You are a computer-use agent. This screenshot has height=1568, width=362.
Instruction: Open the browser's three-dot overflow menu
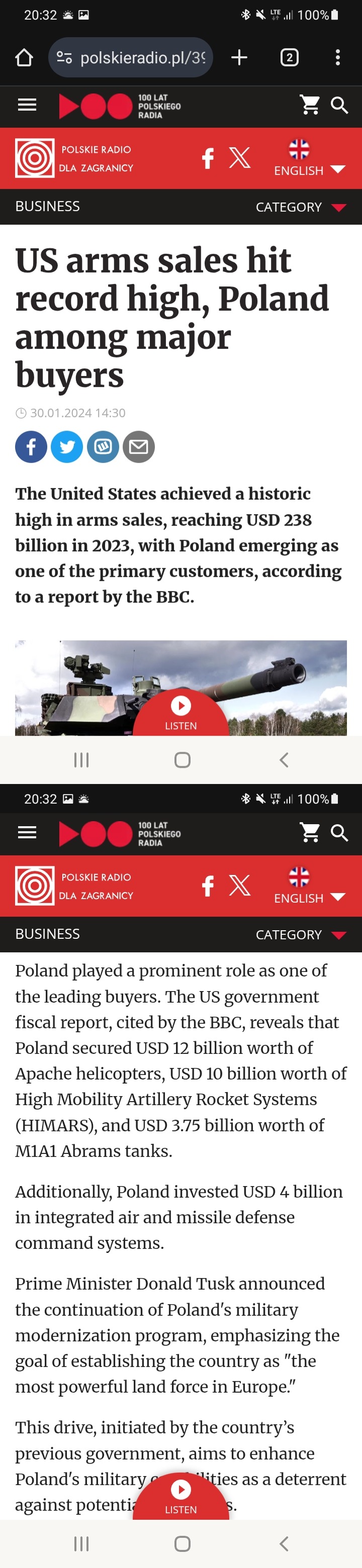coord(338,58)
